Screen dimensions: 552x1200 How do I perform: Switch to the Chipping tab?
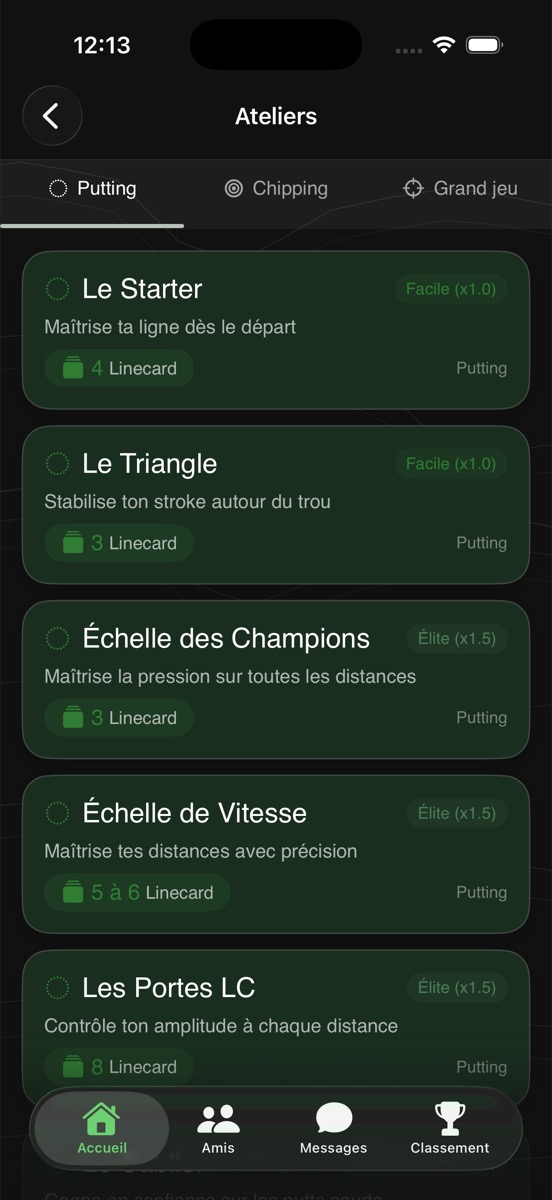[276, 188]
